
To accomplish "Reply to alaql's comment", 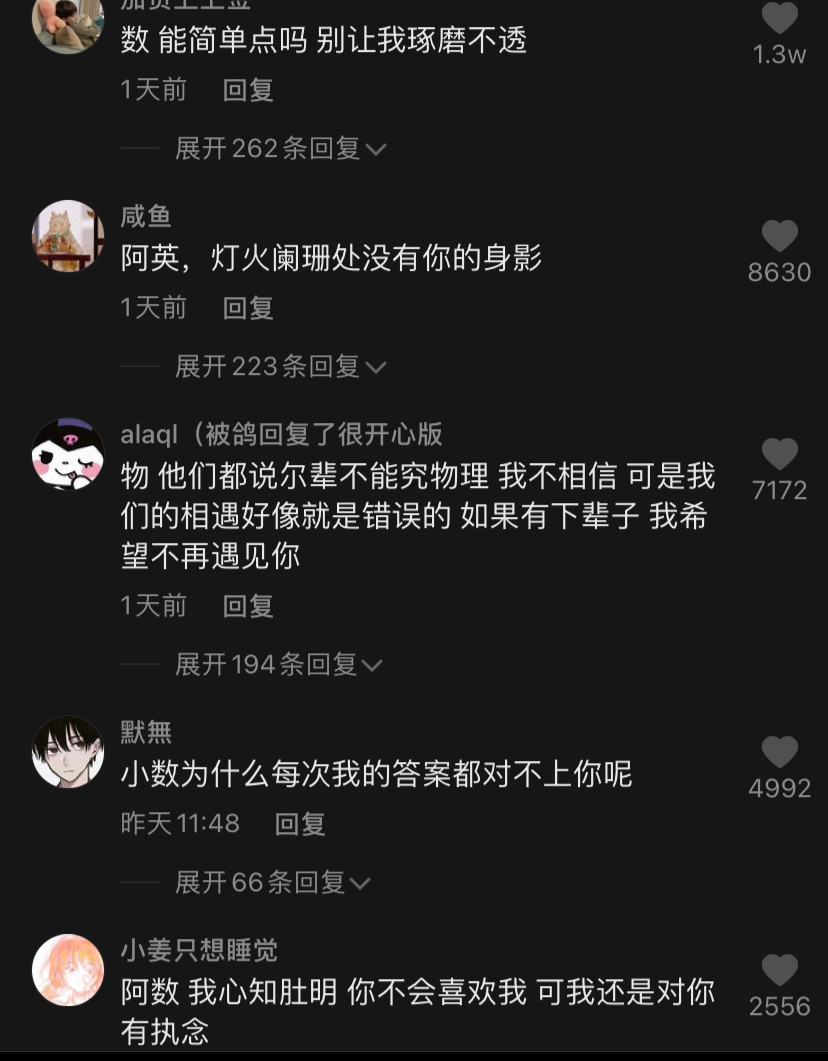I will click(x=248, y=606).
